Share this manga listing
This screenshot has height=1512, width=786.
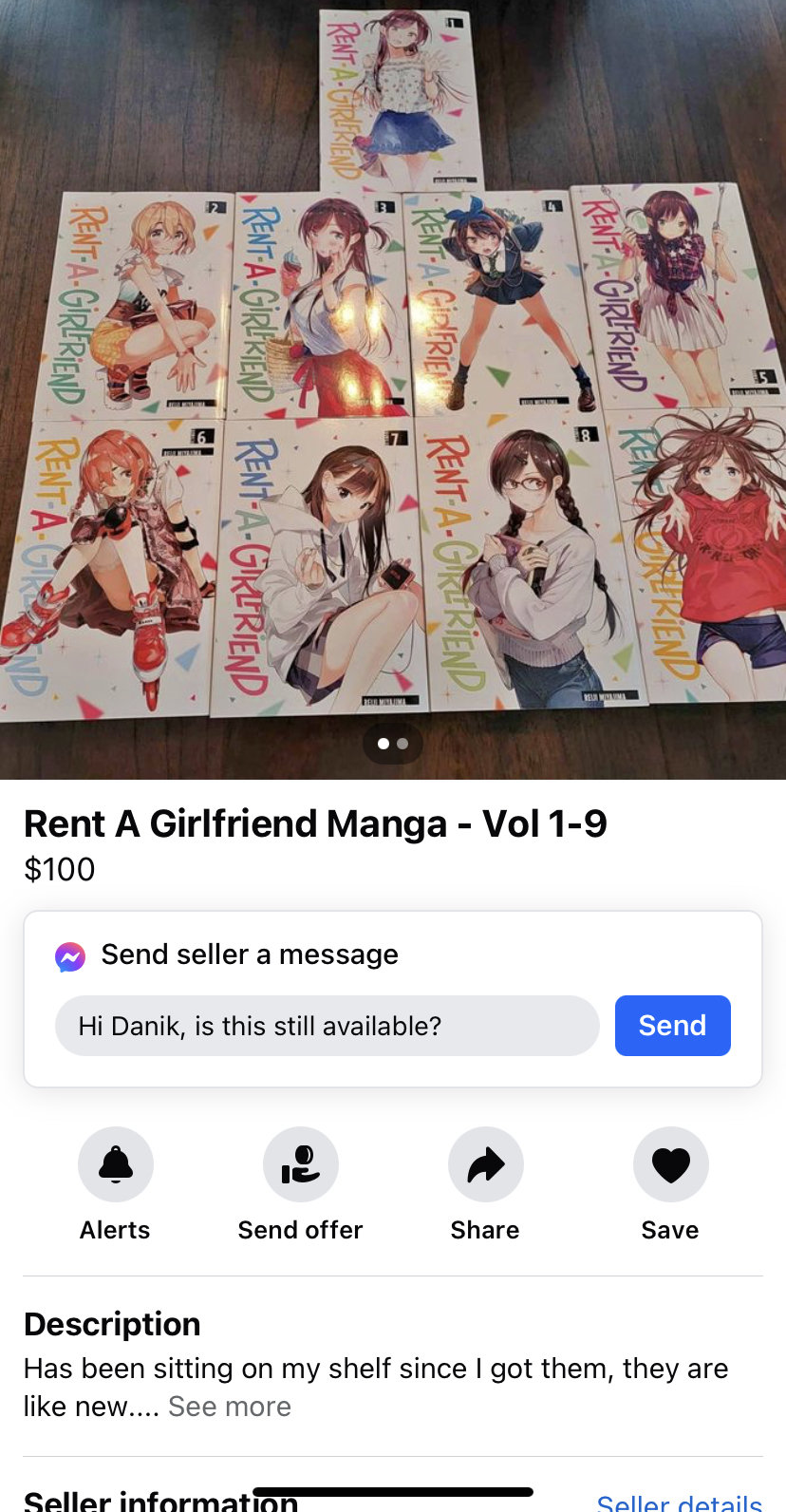[485, 1165]
